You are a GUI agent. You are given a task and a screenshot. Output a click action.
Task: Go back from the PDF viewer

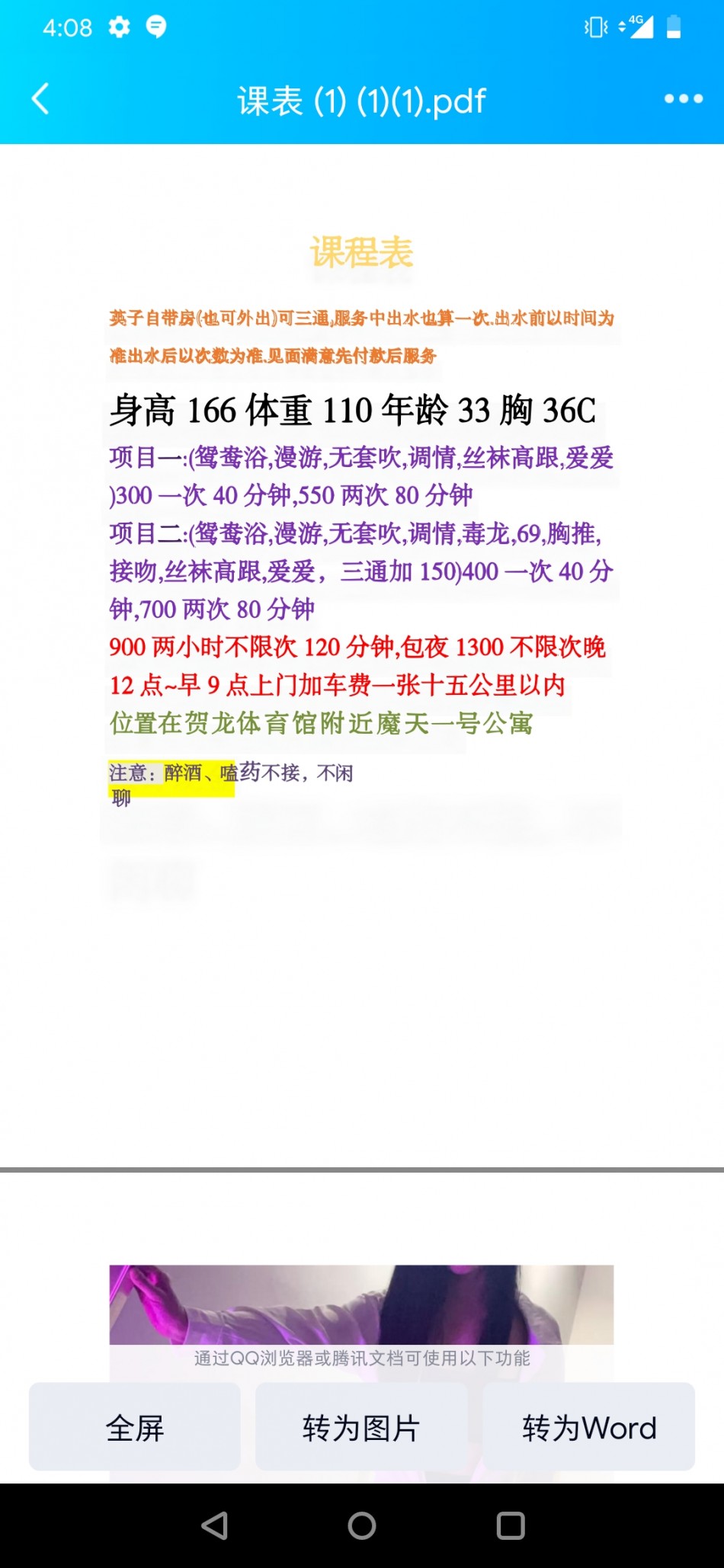coord(40,99)
